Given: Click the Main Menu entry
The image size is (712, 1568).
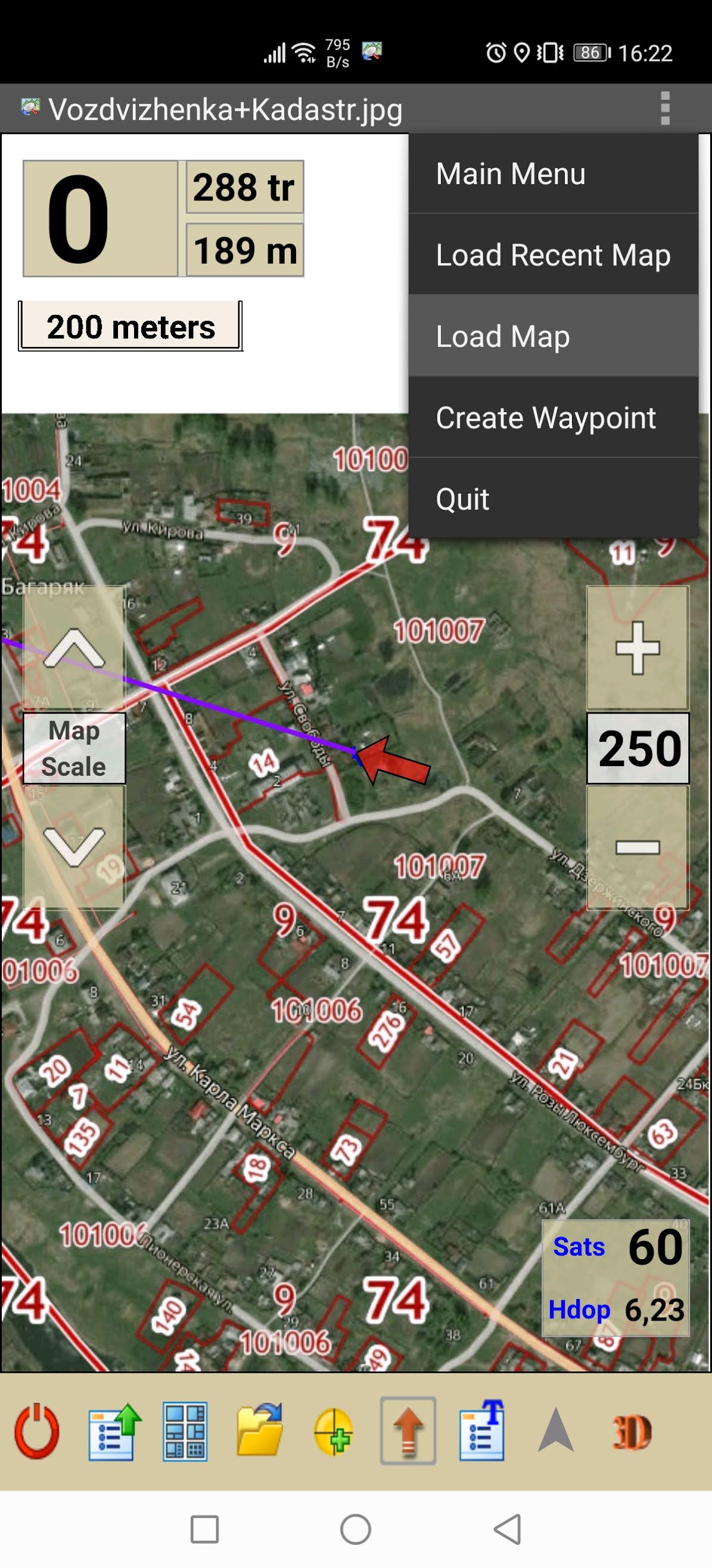Looking at the screenshot, I should (x=510, y=173).
